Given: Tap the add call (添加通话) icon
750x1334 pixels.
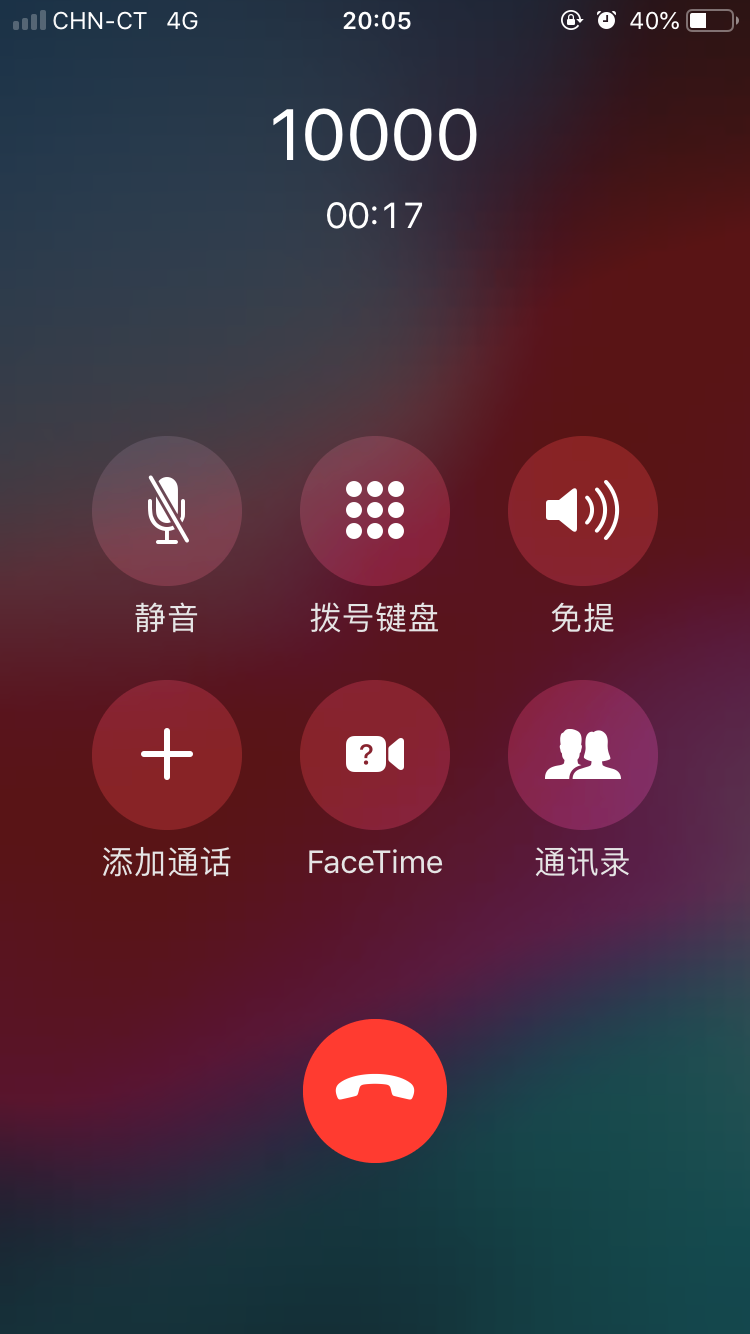Looking at the screenshot, I should [167, 755].
